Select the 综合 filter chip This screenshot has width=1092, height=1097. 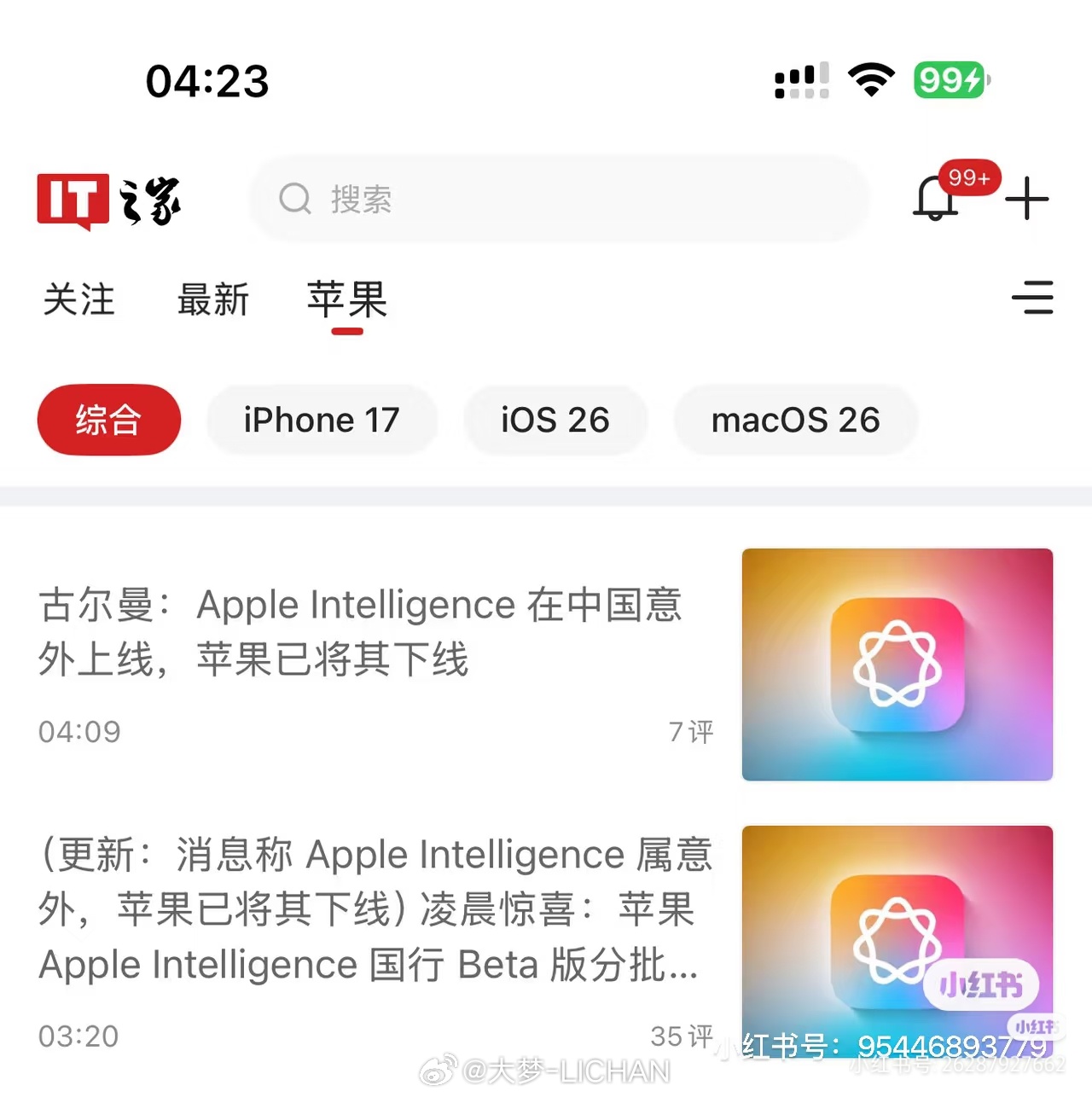pos(108,420)
